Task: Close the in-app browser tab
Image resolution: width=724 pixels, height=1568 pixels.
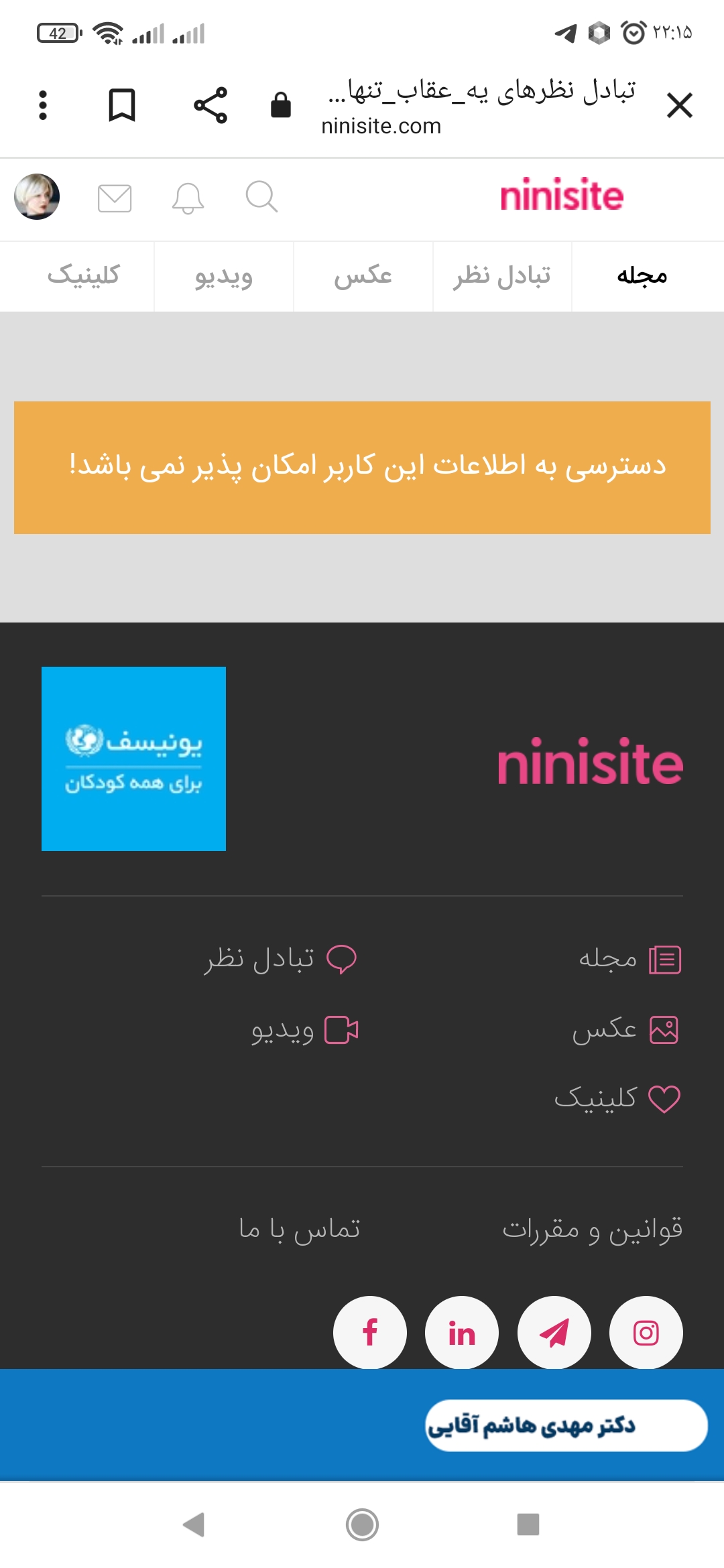Action: [x=679, y=105]
